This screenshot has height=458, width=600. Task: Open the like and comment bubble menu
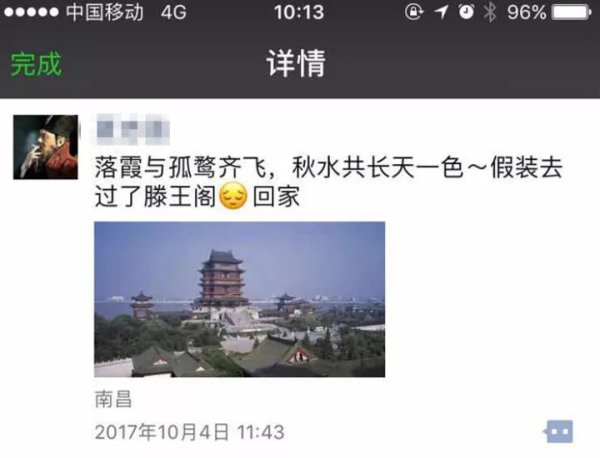click(x=558, y=432)
